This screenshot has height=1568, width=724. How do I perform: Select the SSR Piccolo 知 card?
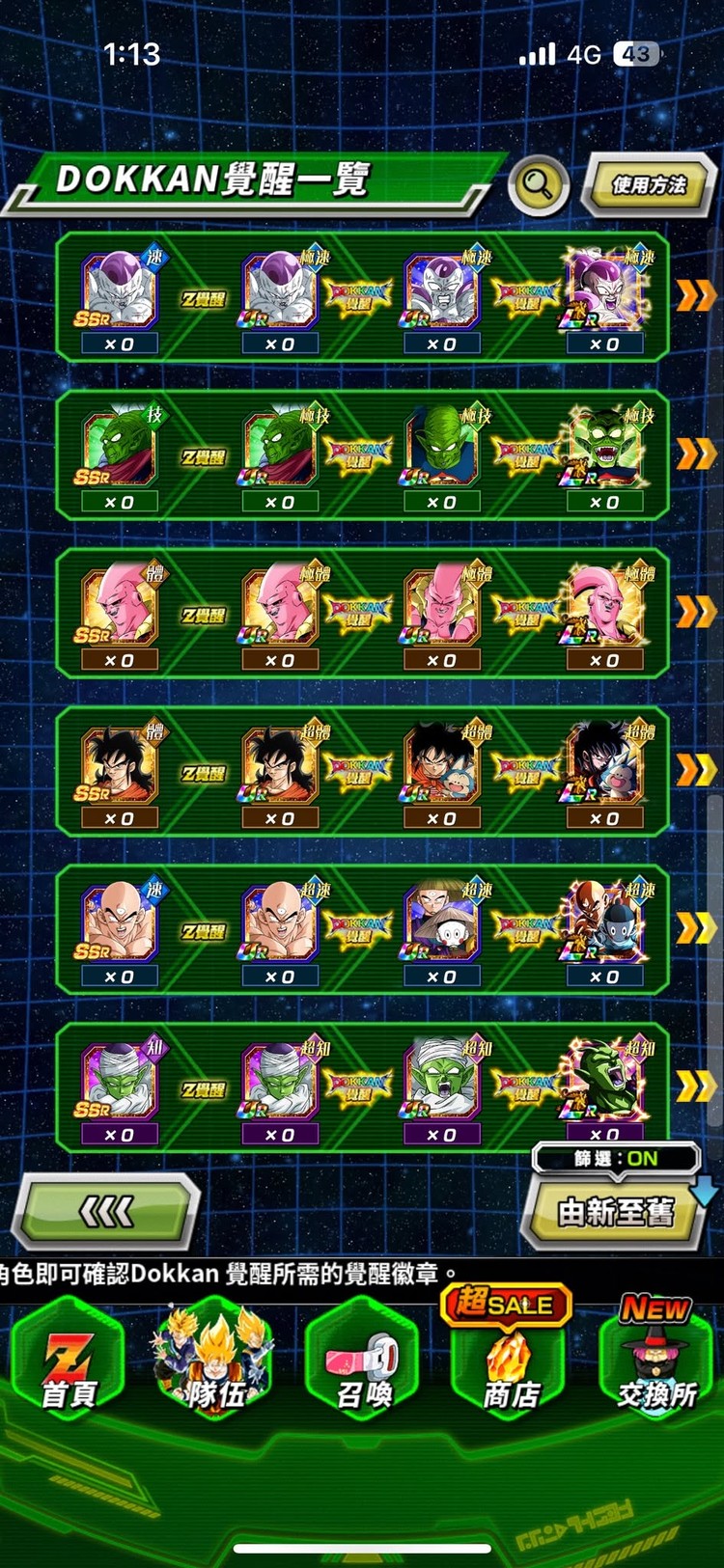coord(120,1081)
